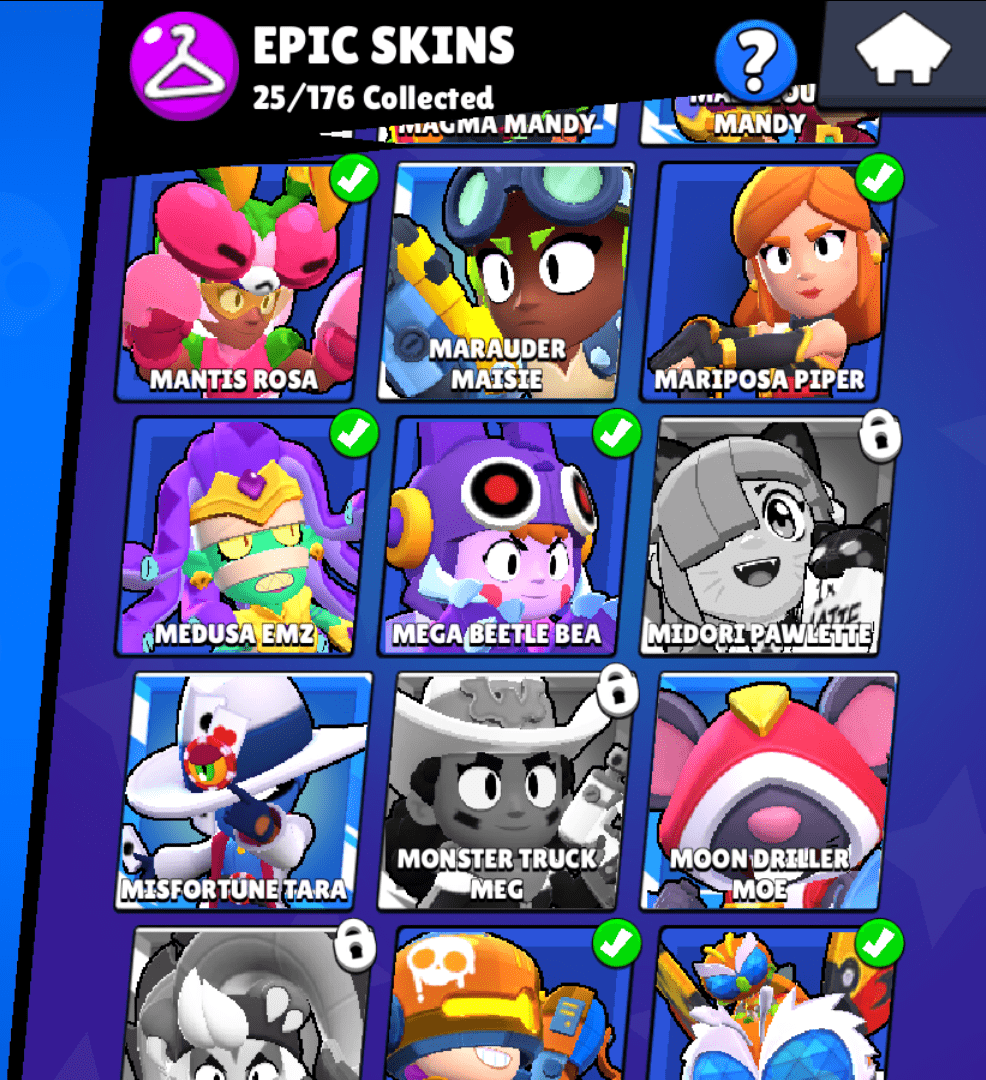The width and height of the screenshot is (986, 1080).
Task: Open the Medusa Emz skin
Action: point(245,537)
